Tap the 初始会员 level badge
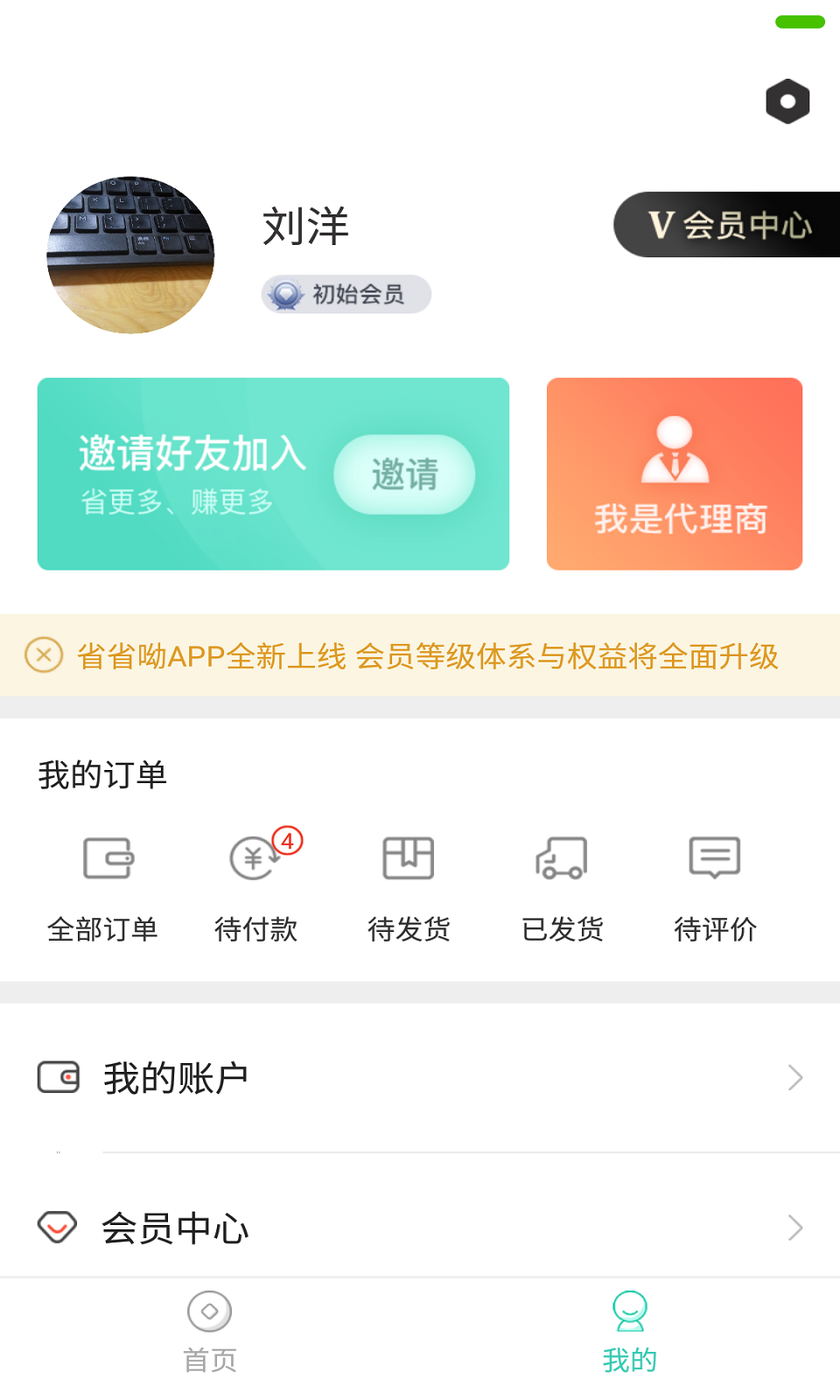Image resolution: width=840 pixels, height=1400 pixels. [346, 294]
